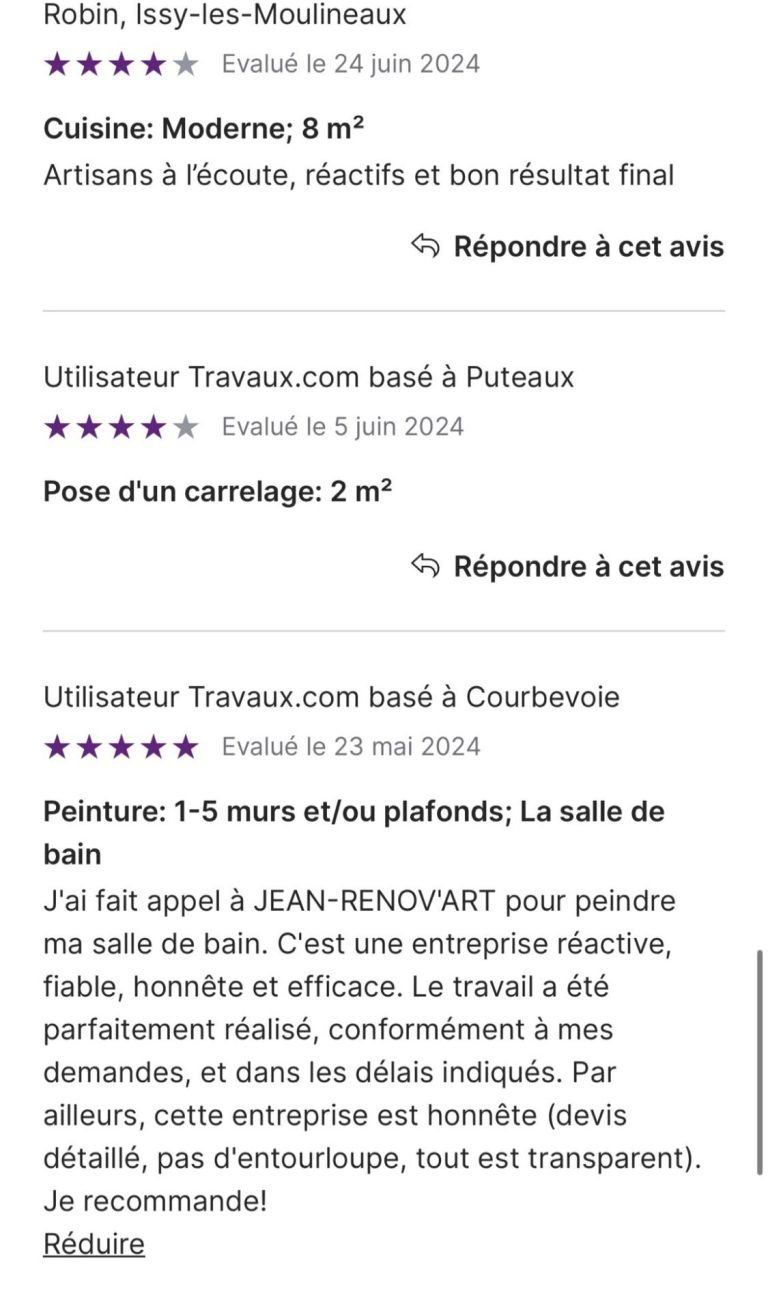
Task: Collapse the Courbevoie review with Réduire
Action: (x=94, y=1244)
